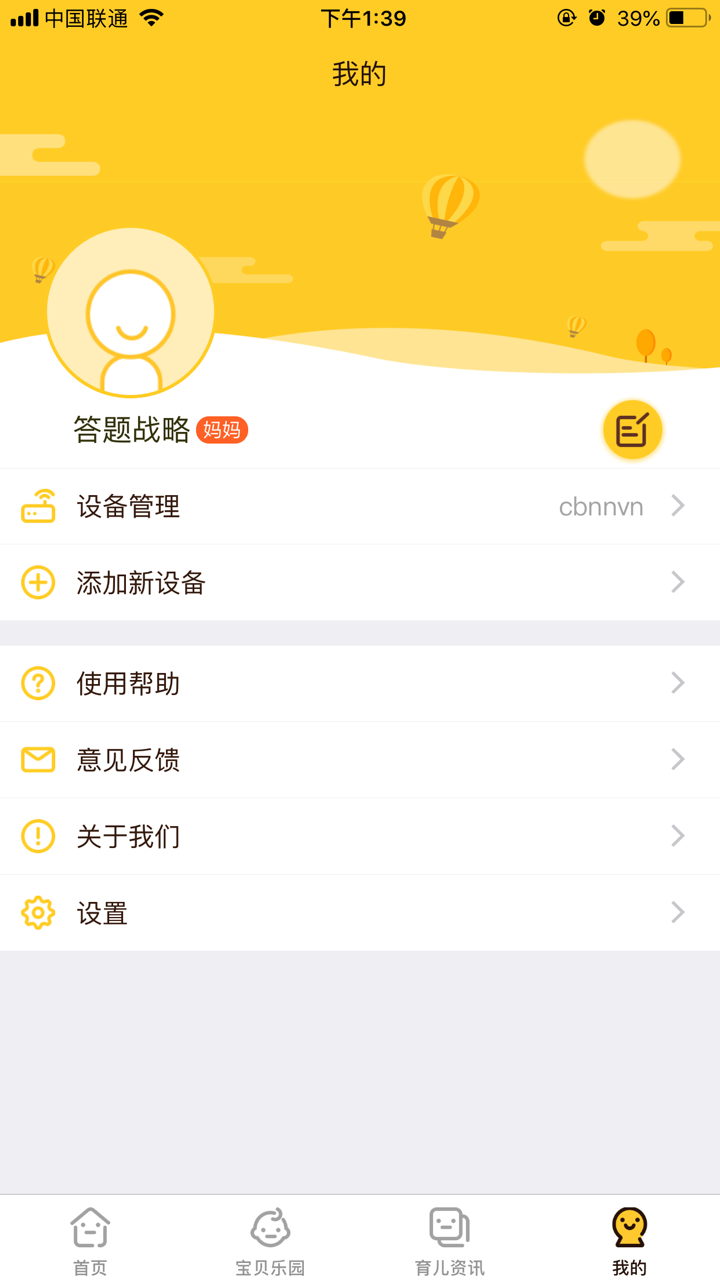This screenshot has height=1280, width=720.
Task: Open the 添加新设备 arrow
Action: click(x=679, y=582)
